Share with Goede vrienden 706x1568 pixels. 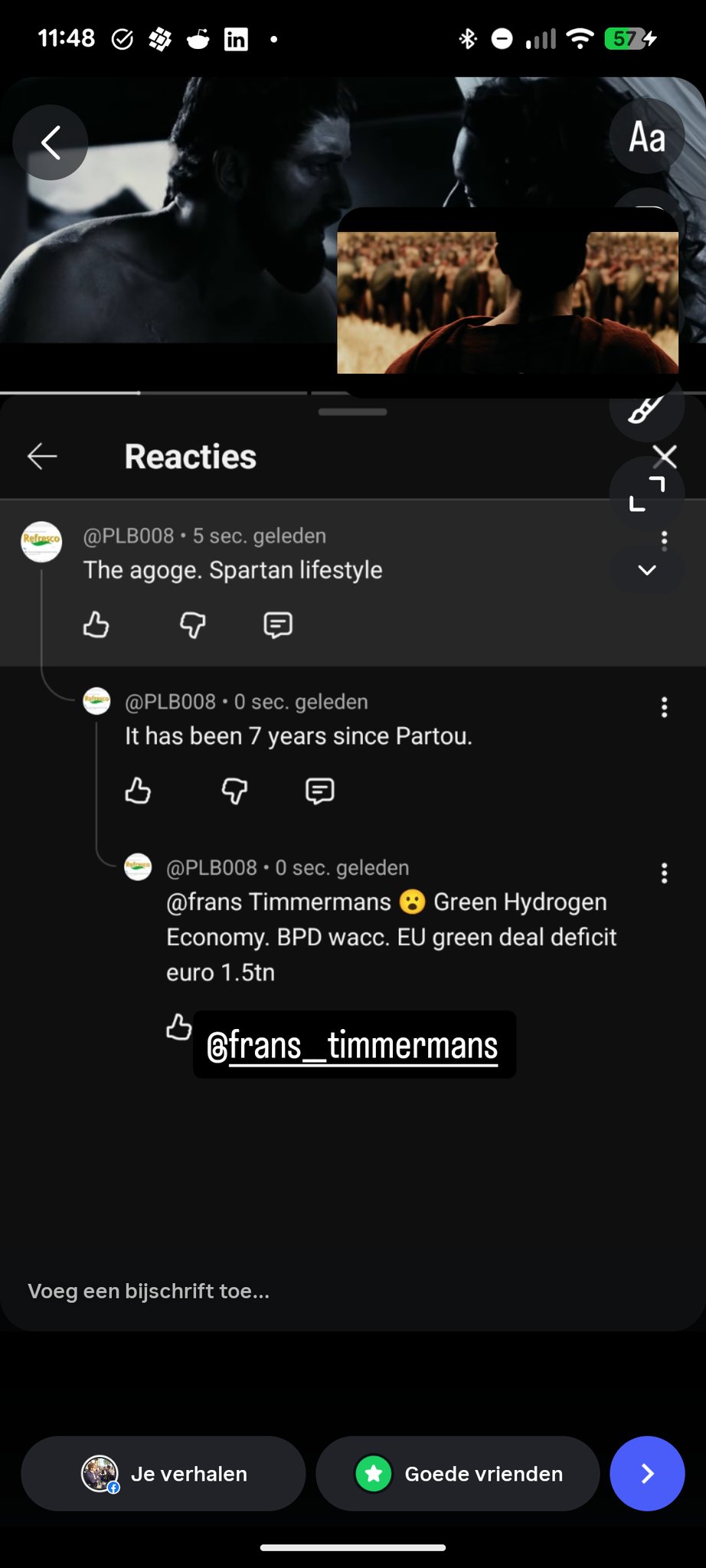[458, 1474]
